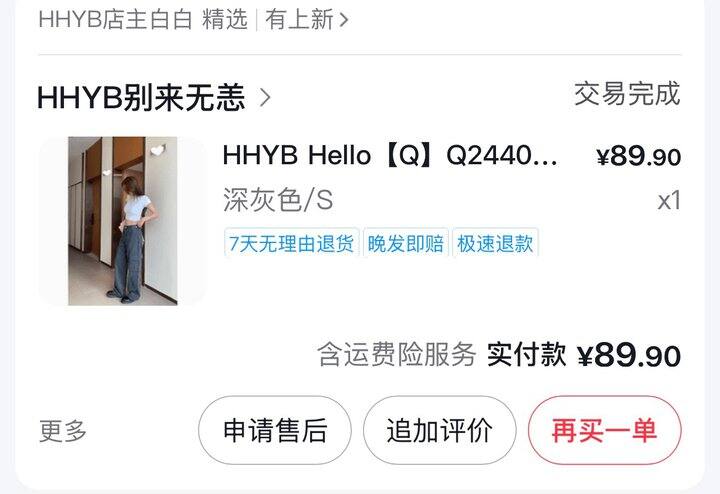Open the jeans product thumbnail
This screenshot has width=720, height=494.
click(122, 220)
